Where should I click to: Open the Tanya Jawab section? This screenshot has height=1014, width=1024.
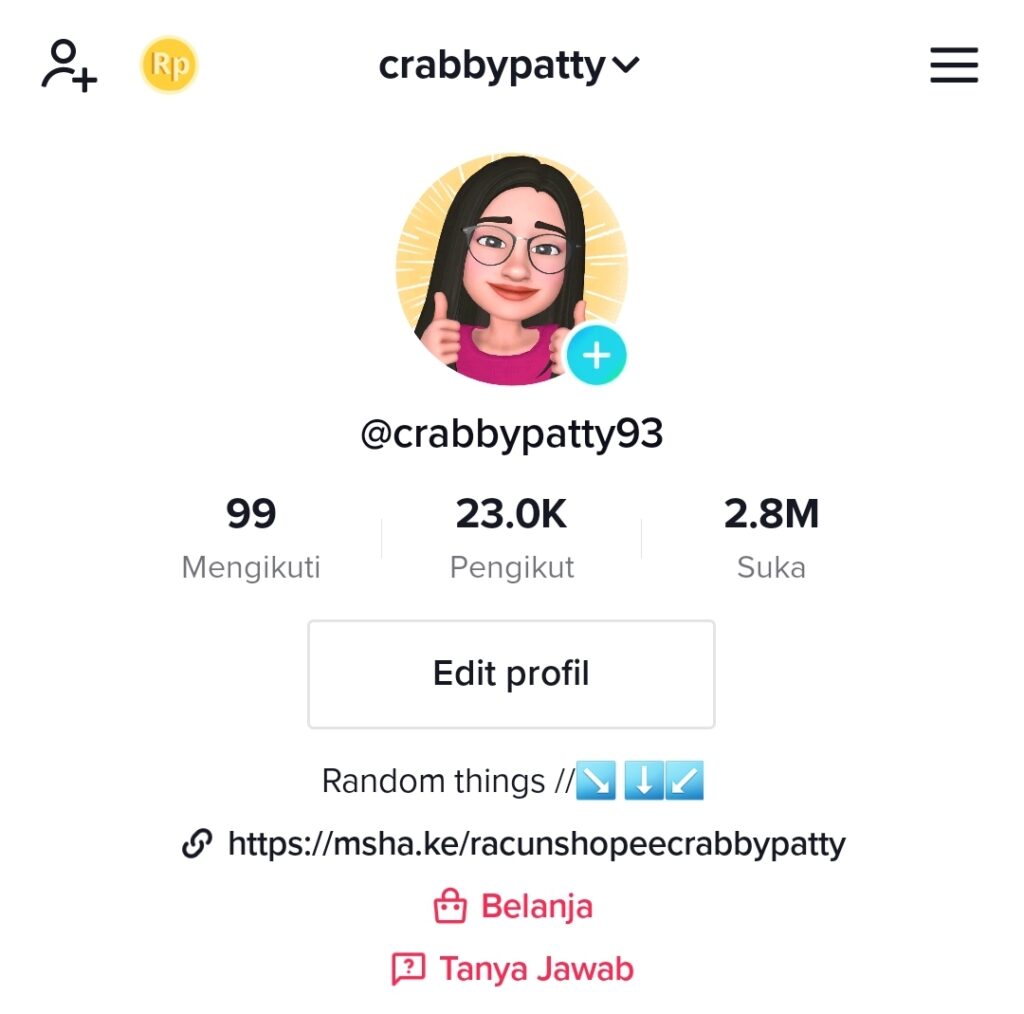point(513,969)
